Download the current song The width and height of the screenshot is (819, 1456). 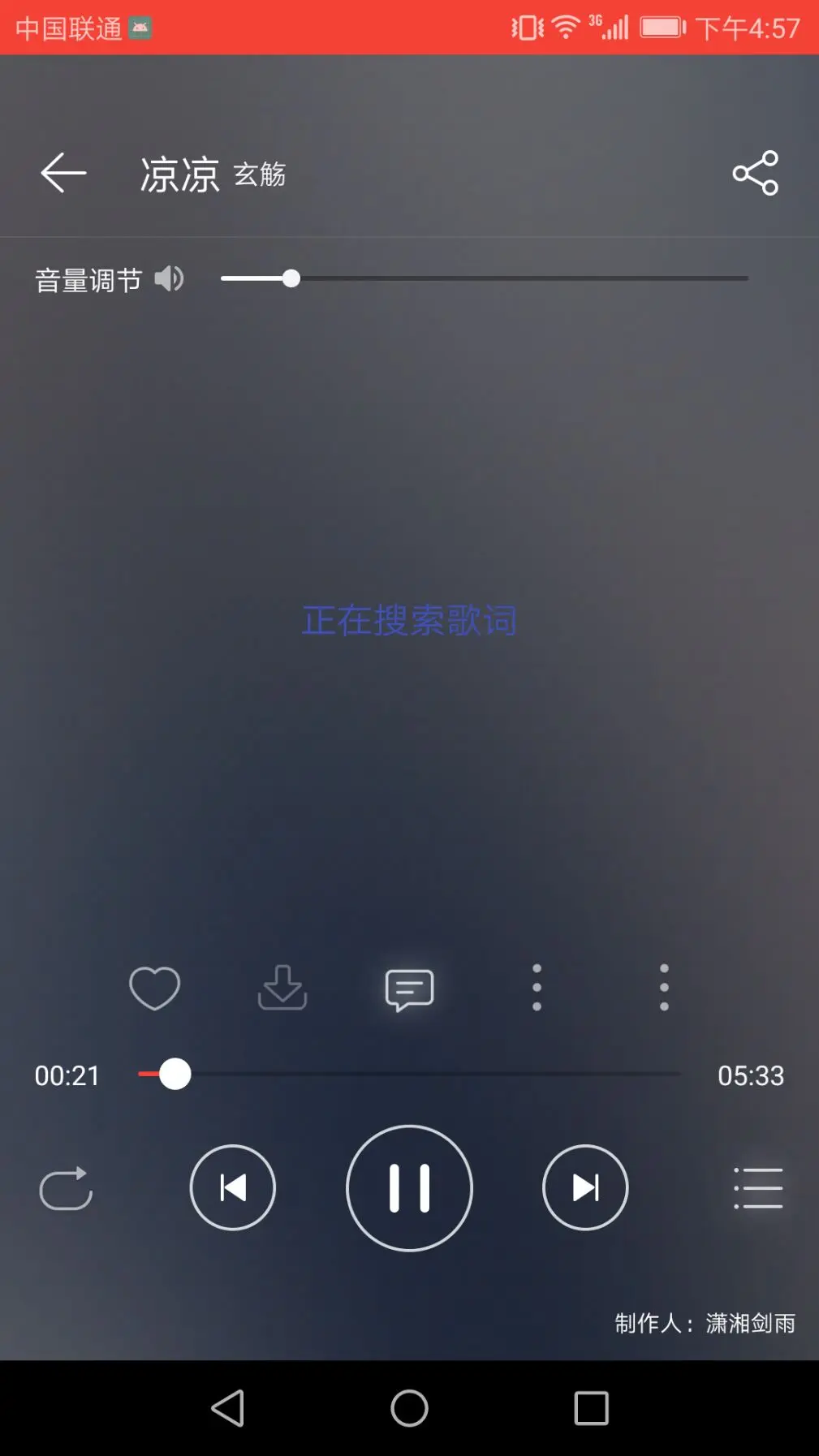(x=282, y=987)
